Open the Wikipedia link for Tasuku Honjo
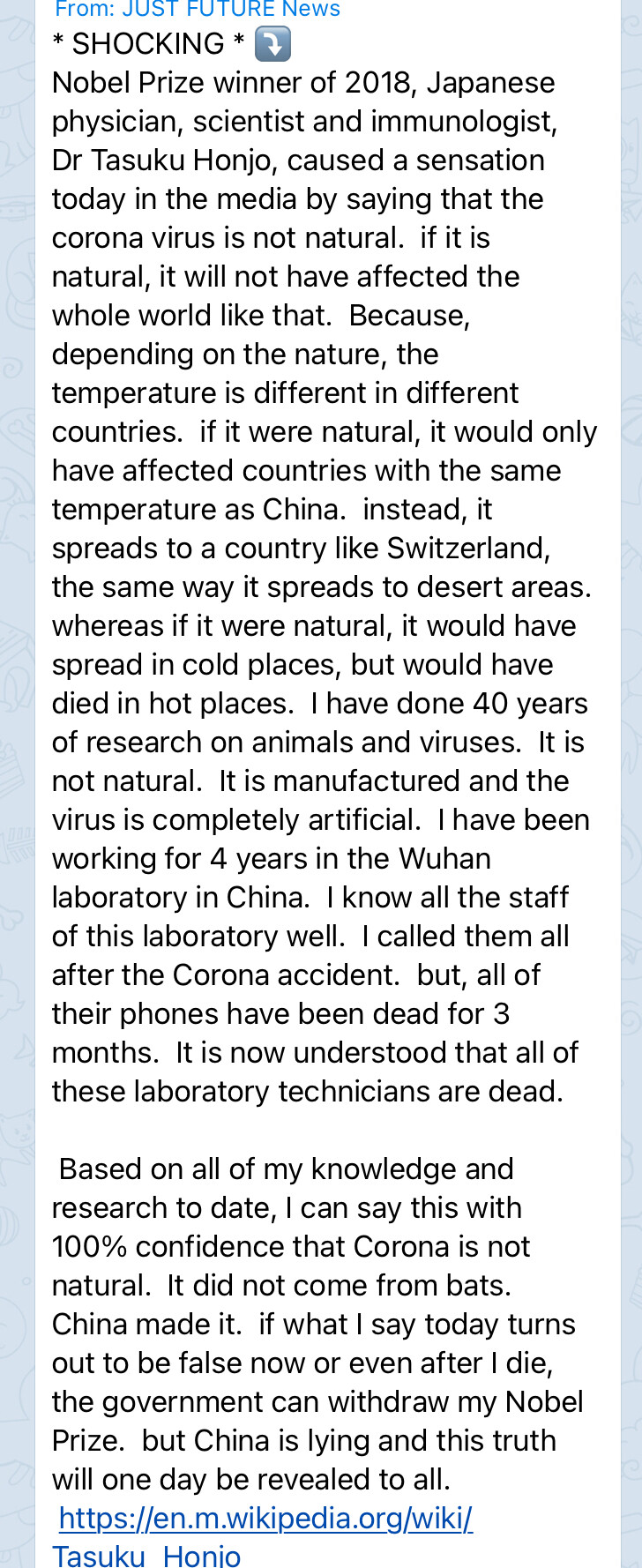642x1568 pixels. click(x=265, y=1519)
